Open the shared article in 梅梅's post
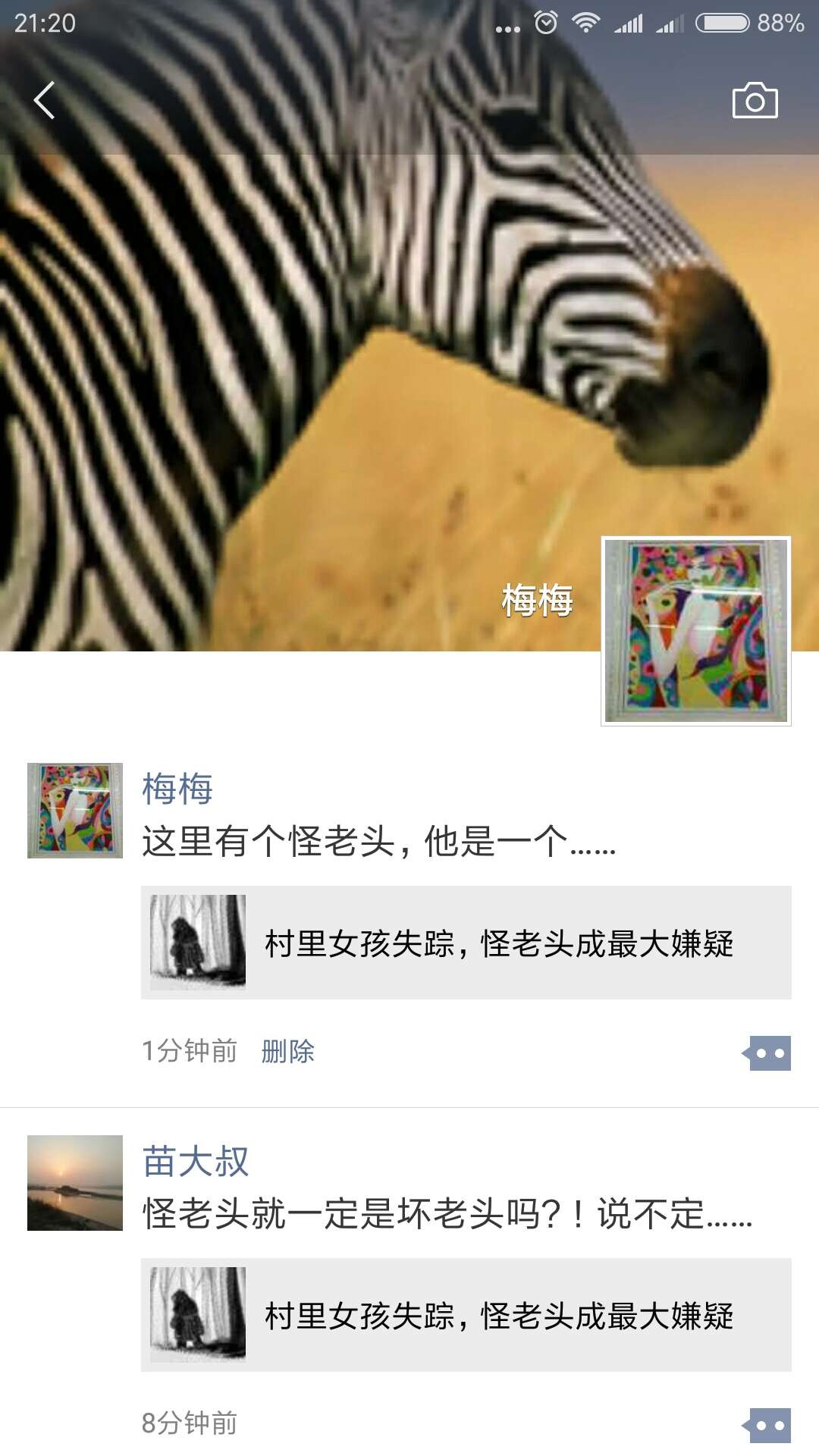Screen dimensions: 819x1456 pyautogui.click(x=466, y=943)
